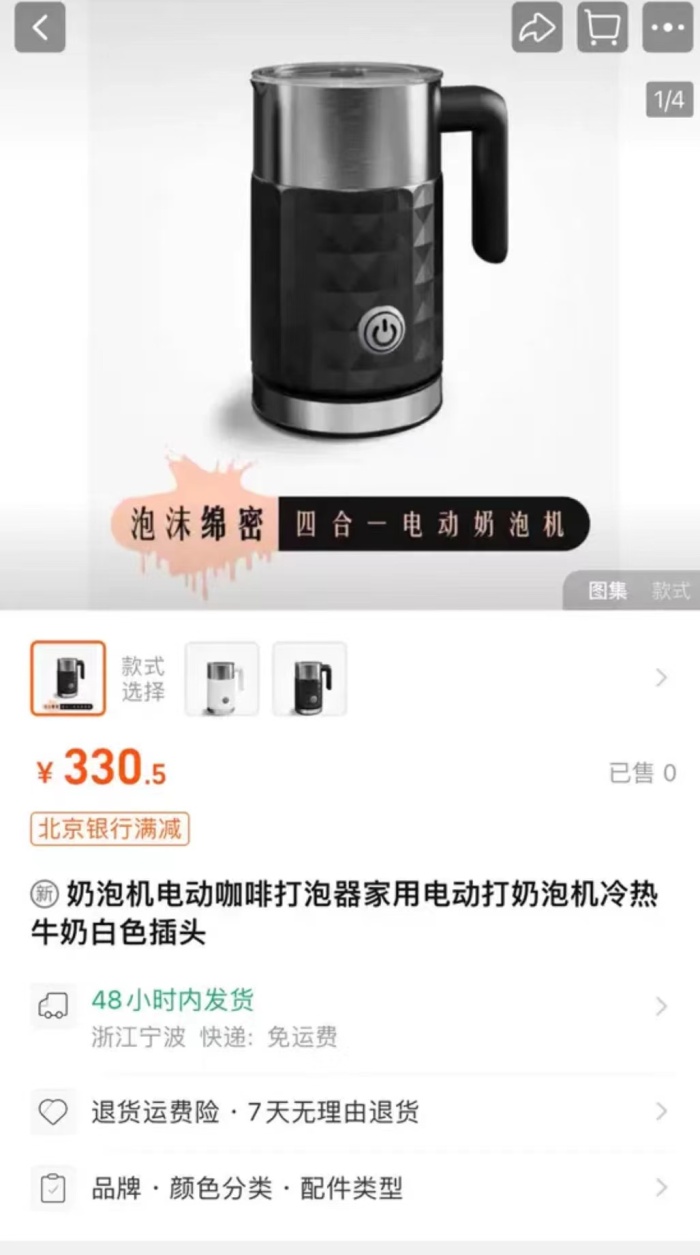This screenshot has height=1255, width=700.
Task: Share this milk frother listing
Action: click(537, 28)
